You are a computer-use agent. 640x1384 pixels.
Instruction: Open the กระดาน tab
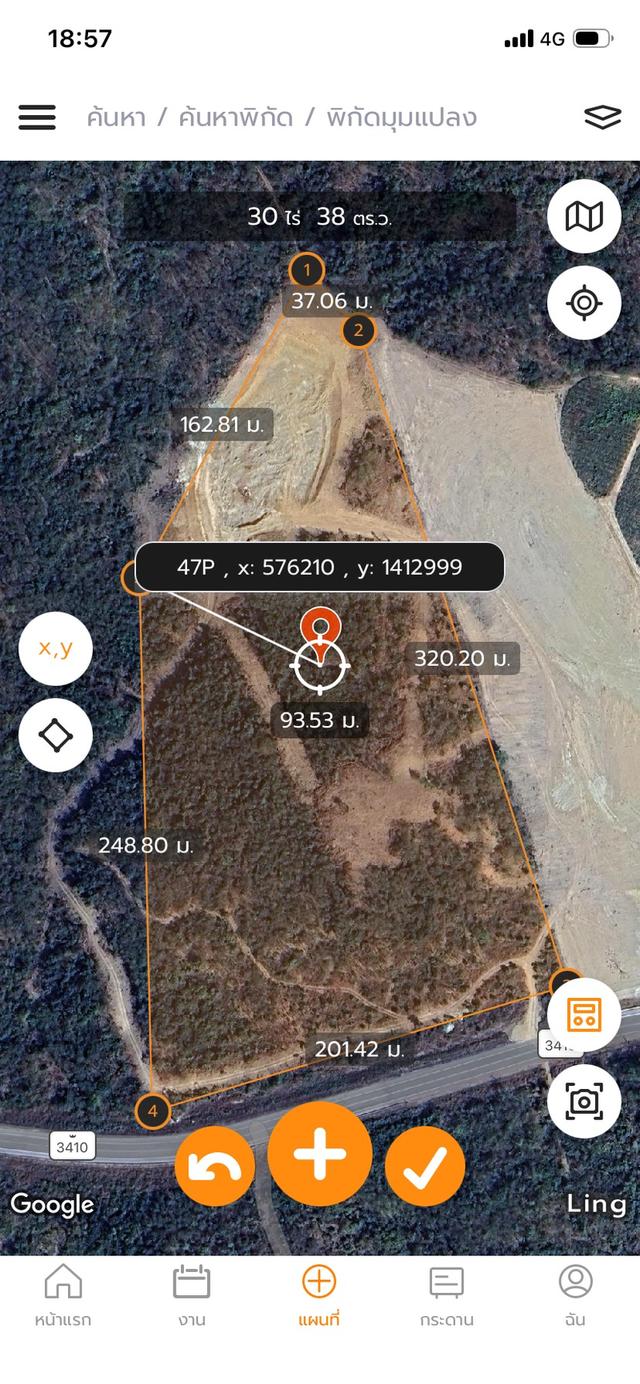[x=446, y=1295]
